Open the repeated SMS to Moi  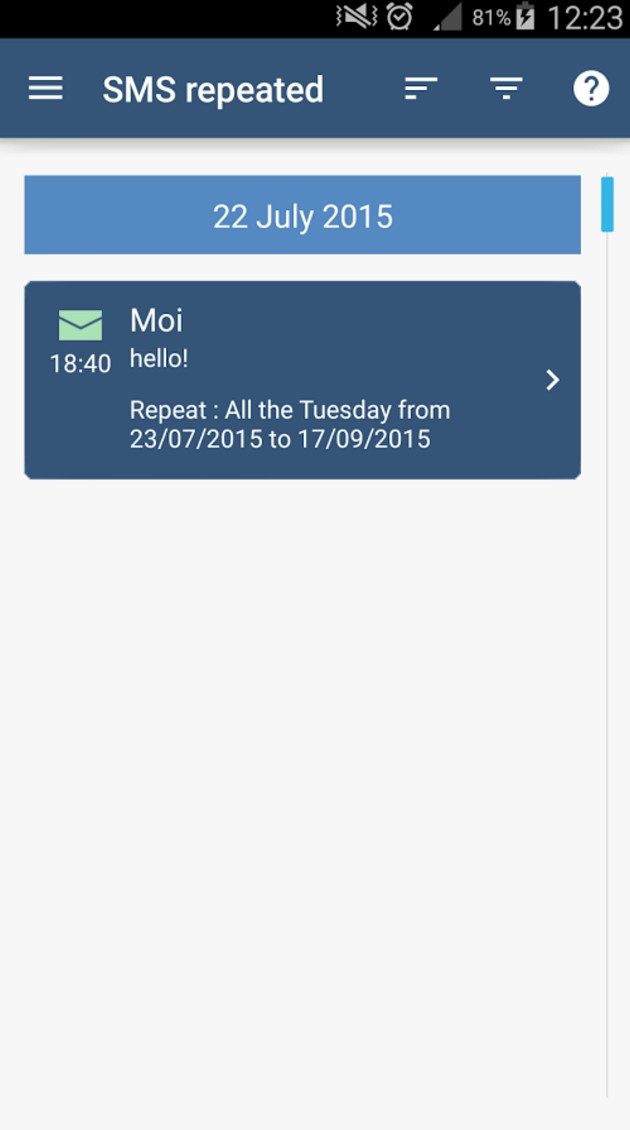[302, 380]
